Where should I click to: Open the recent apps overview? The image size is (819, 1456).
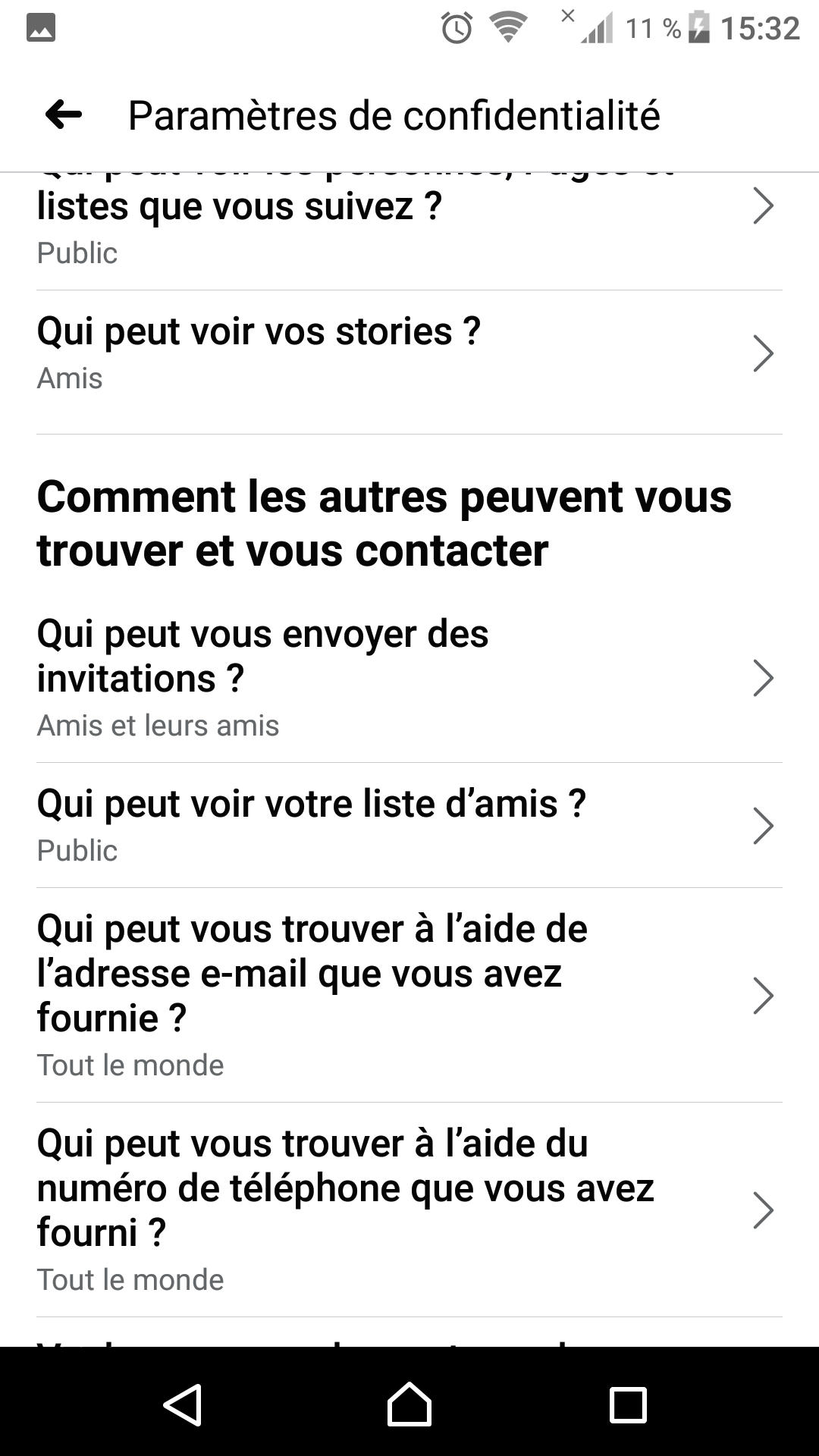click(628, 1405)
